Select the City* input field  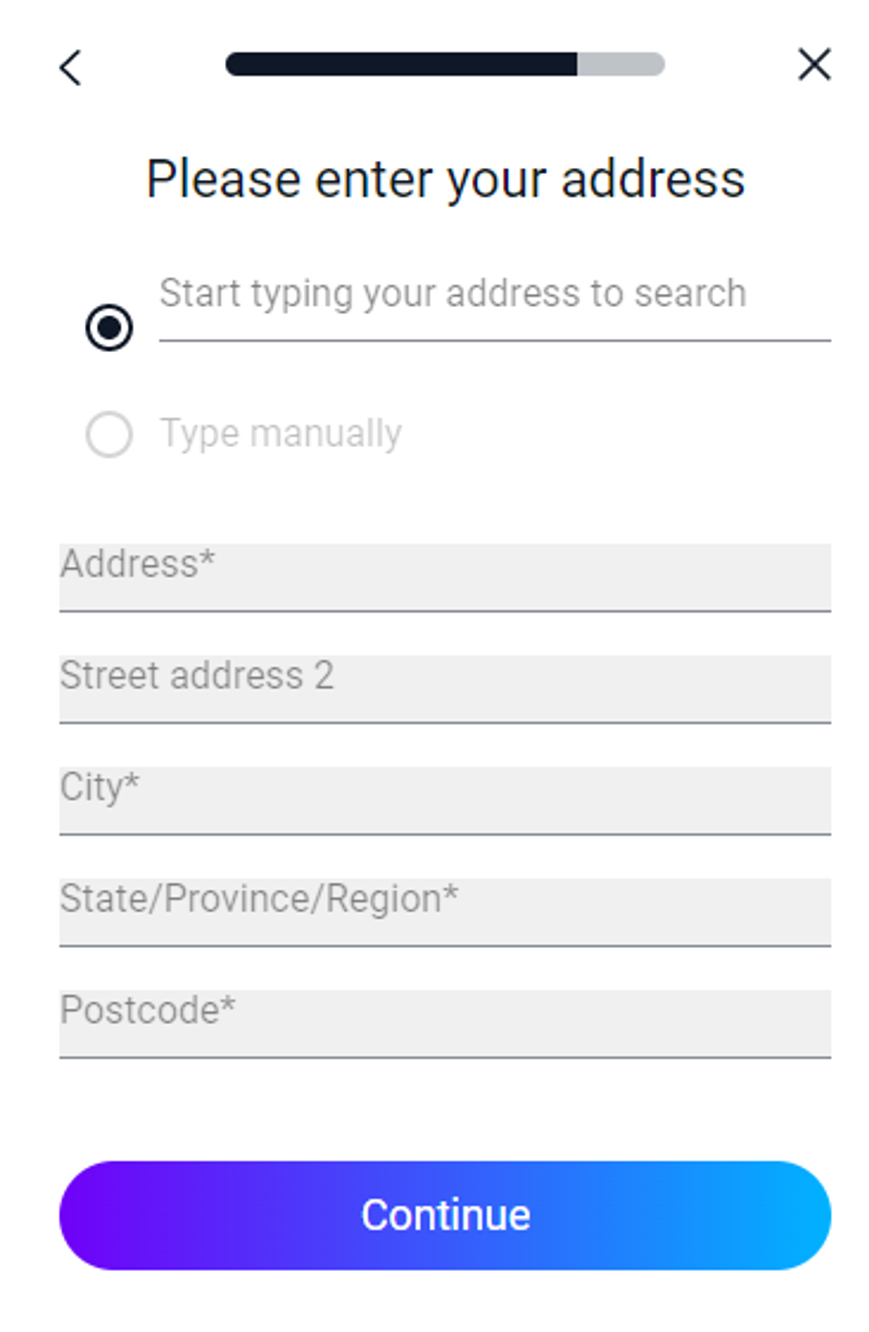445,800
